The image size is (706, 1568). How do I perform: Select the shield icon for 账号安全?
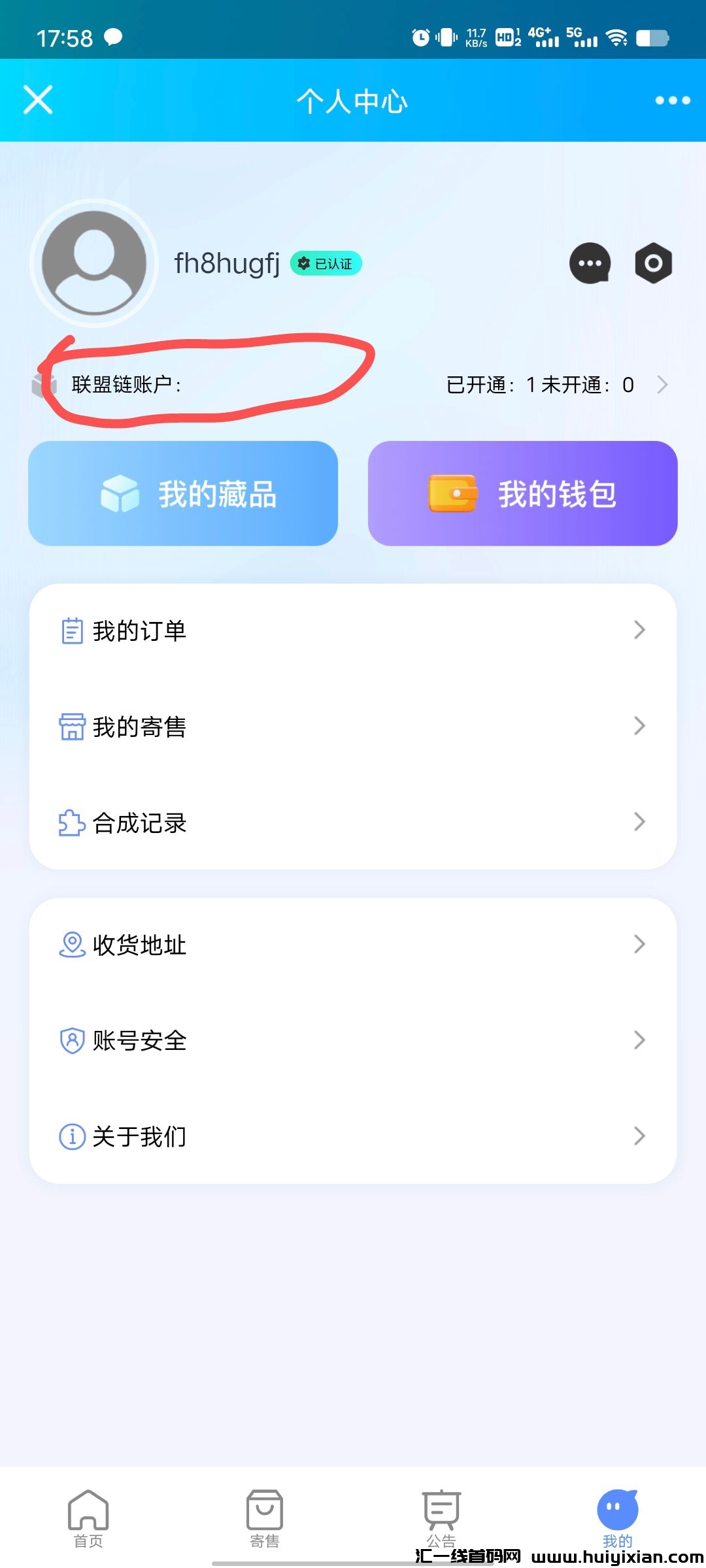coord(73,1040)
